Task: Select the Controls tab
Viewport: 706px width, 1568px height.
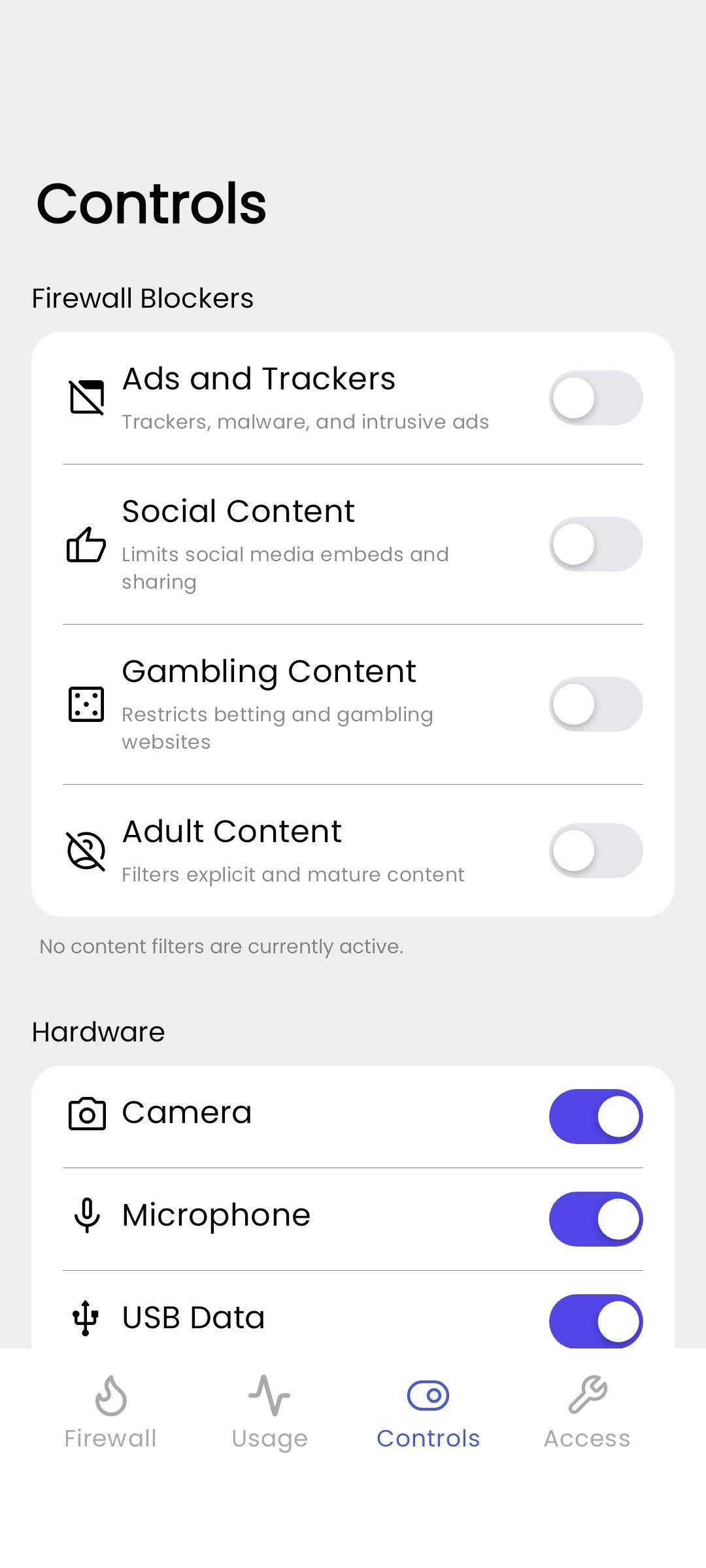Action: [x=428, y=1413]
